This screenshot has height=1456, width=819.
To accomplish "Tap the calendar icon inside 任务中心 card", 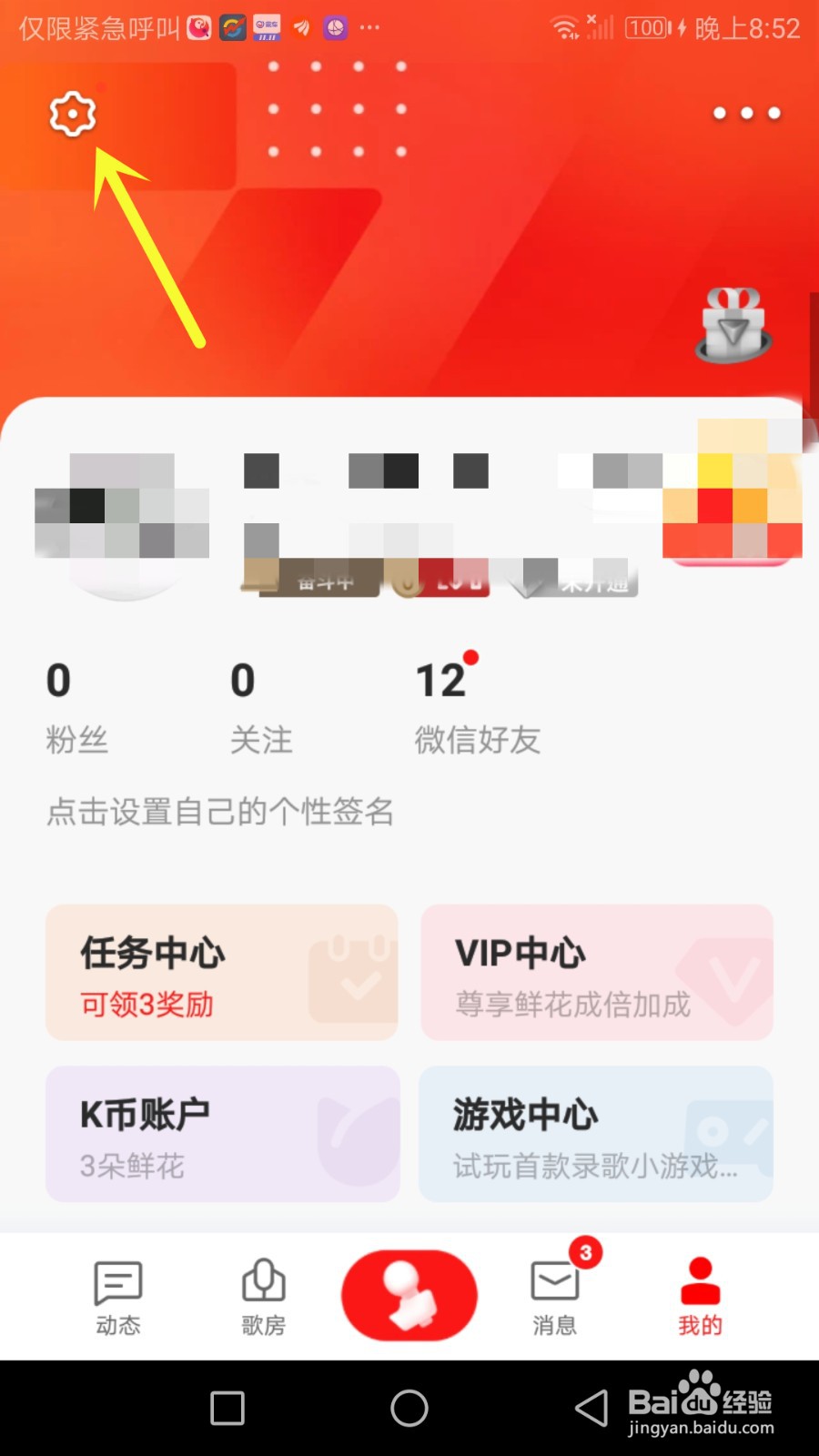I will point(353,974).
